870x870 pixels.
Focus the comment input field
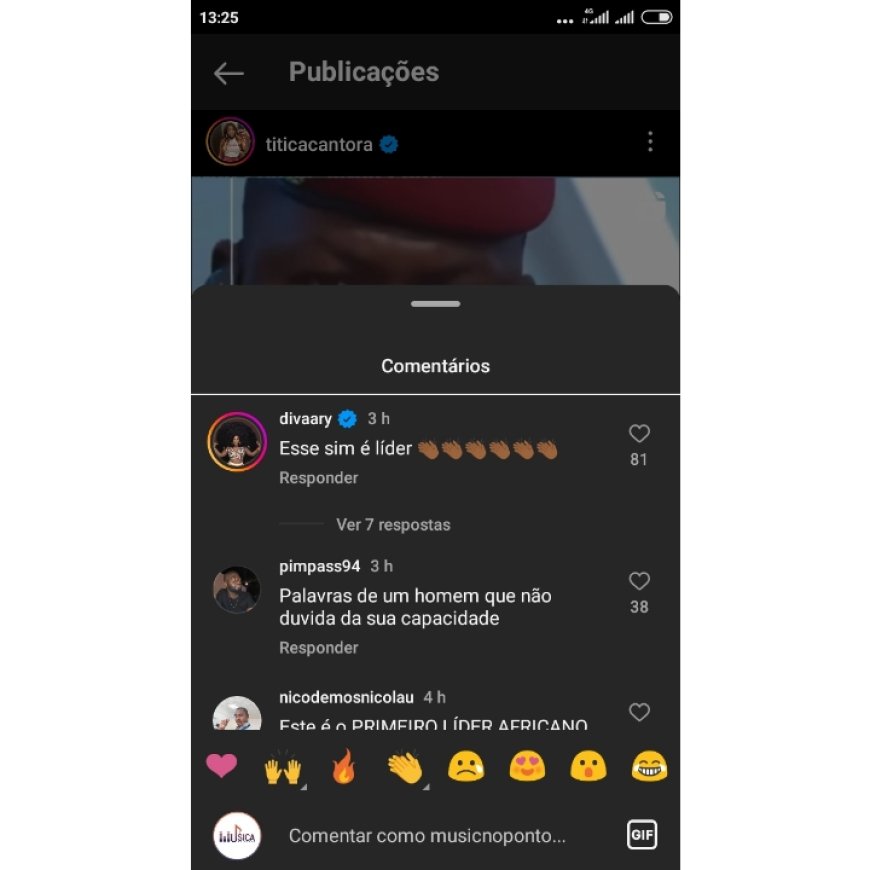pyautogui.click(x=427, y=835)
